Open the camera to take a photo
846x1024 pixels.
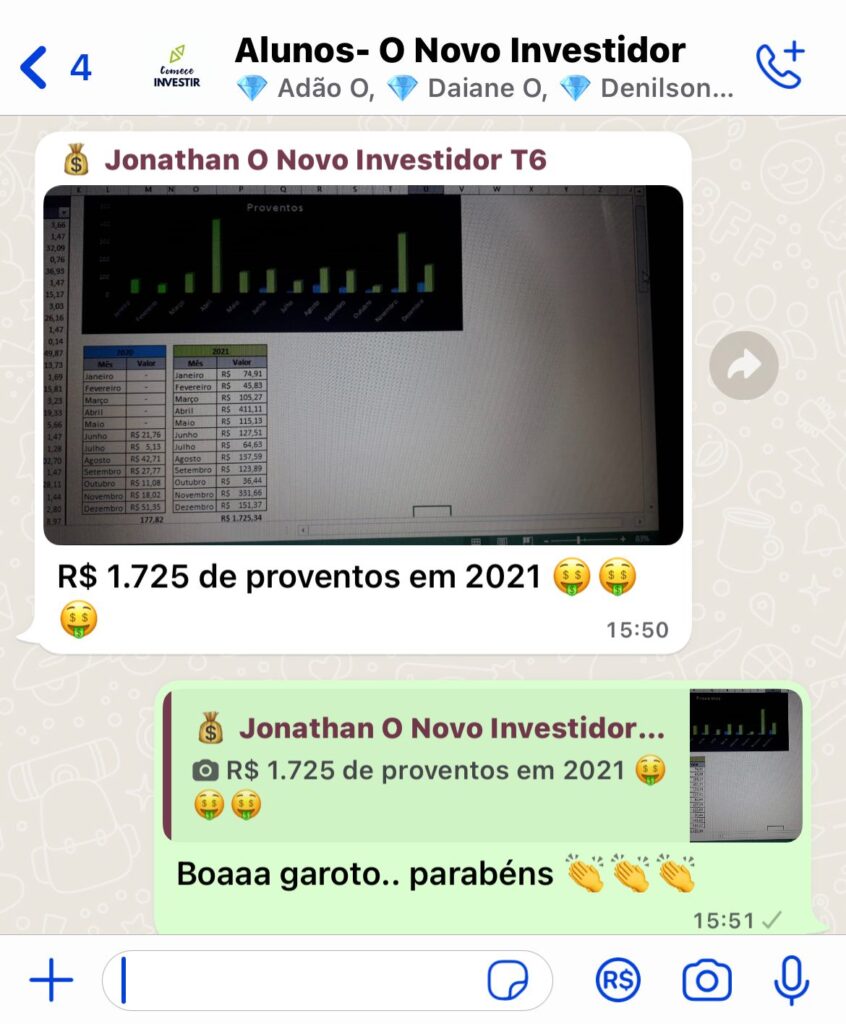[706, 981]
